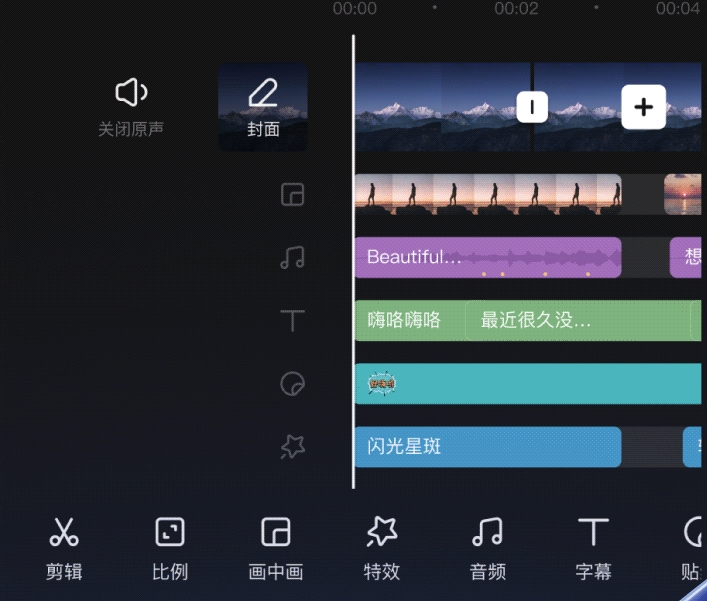Open the 画中画 tool

[x=276, y=548]
